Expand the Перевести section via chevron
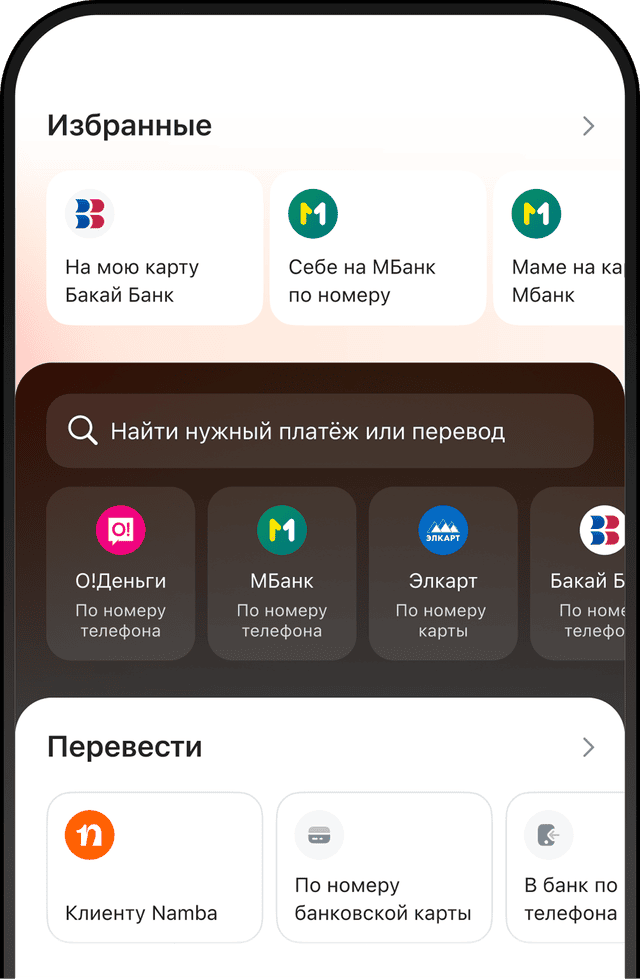Screen dimensions: 640x979 [588, 747]
